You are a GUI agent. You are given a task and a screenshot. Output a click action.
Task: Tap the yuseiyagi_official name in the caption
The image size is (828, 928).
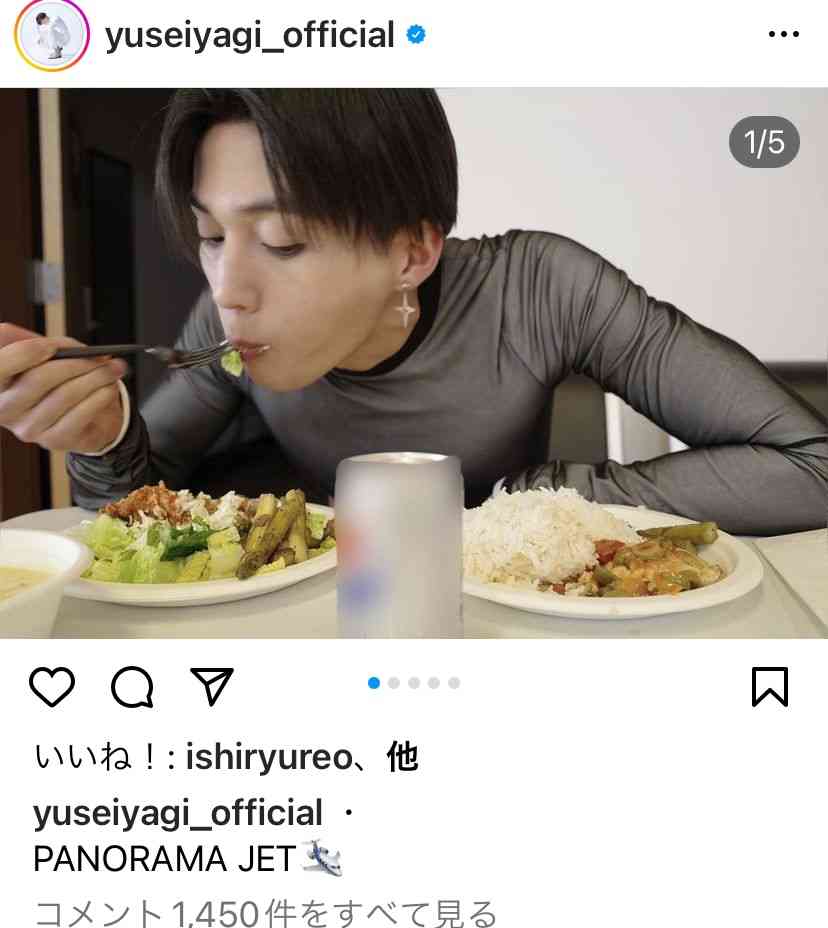pyautogui.click(x=178, y=813)
